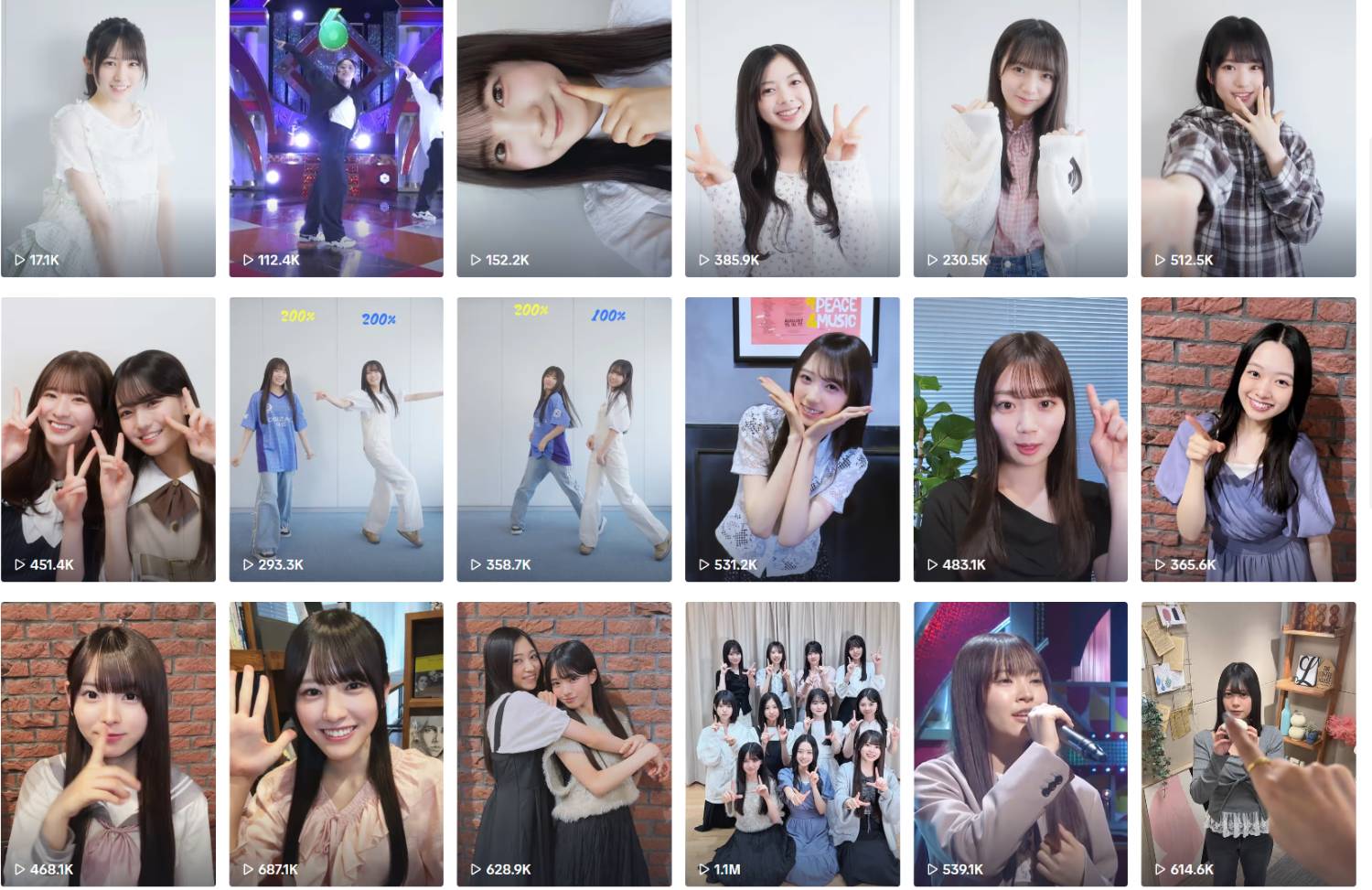Open the dance video with 358.7K views

point(563,439)
